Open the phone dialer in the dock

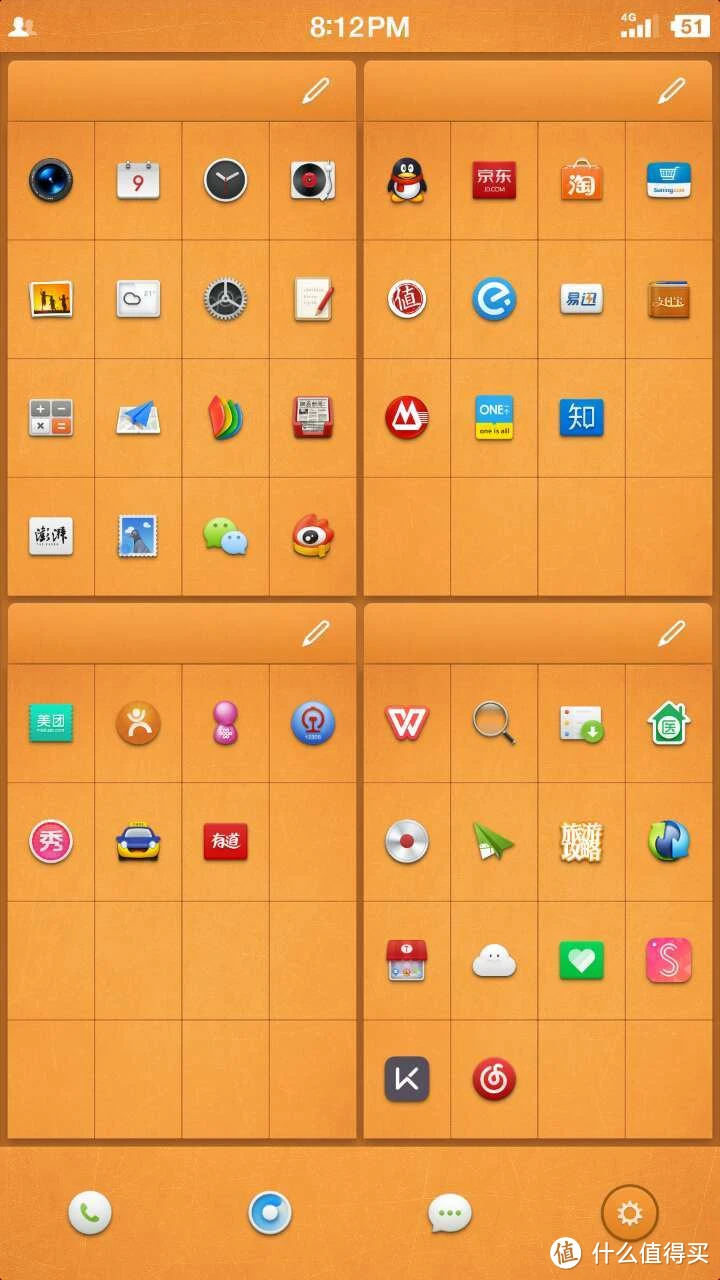click(90, 1214)
